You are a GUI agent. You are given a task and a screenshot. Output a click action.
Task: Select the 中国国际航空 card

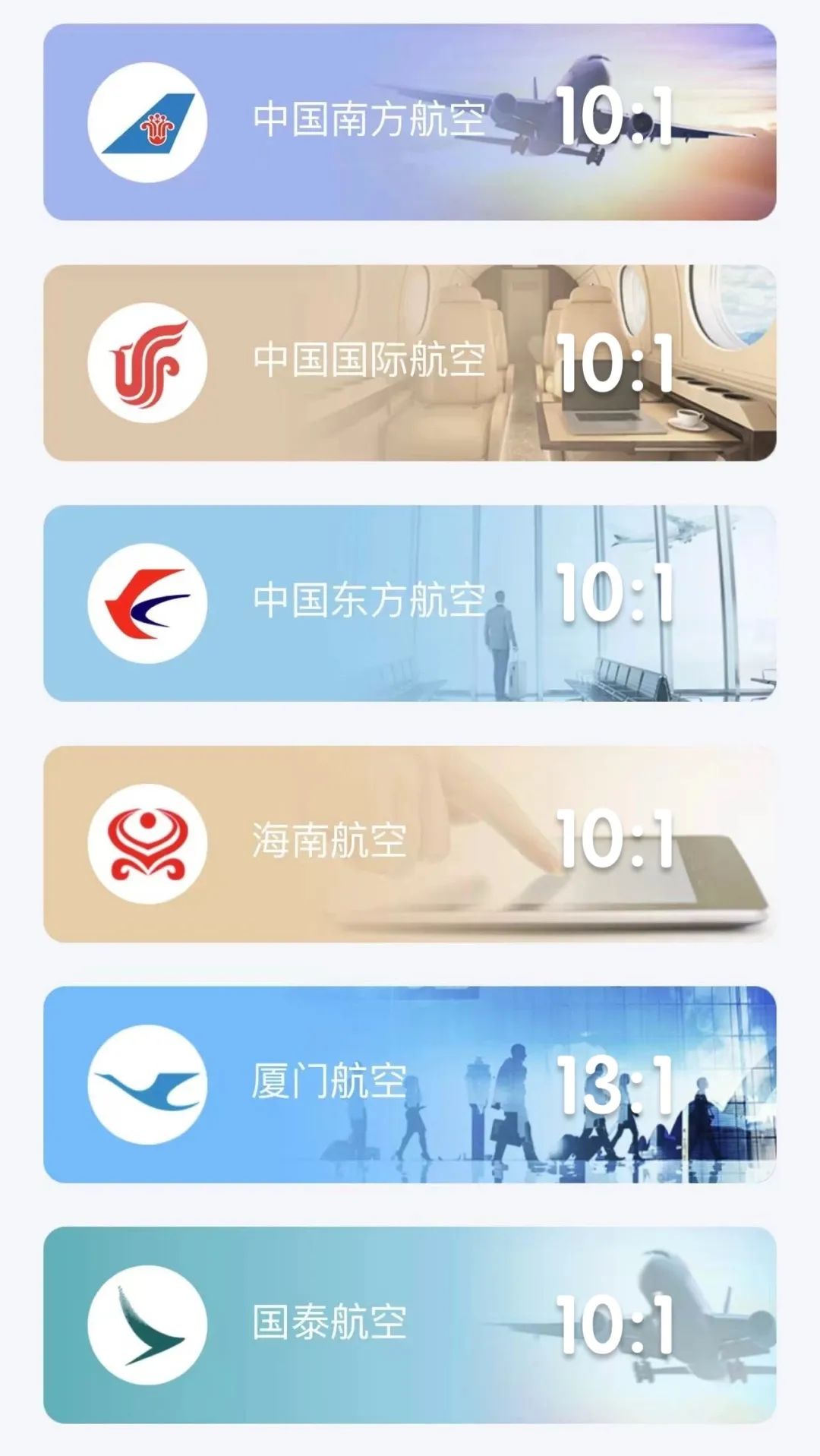[410, 362]
